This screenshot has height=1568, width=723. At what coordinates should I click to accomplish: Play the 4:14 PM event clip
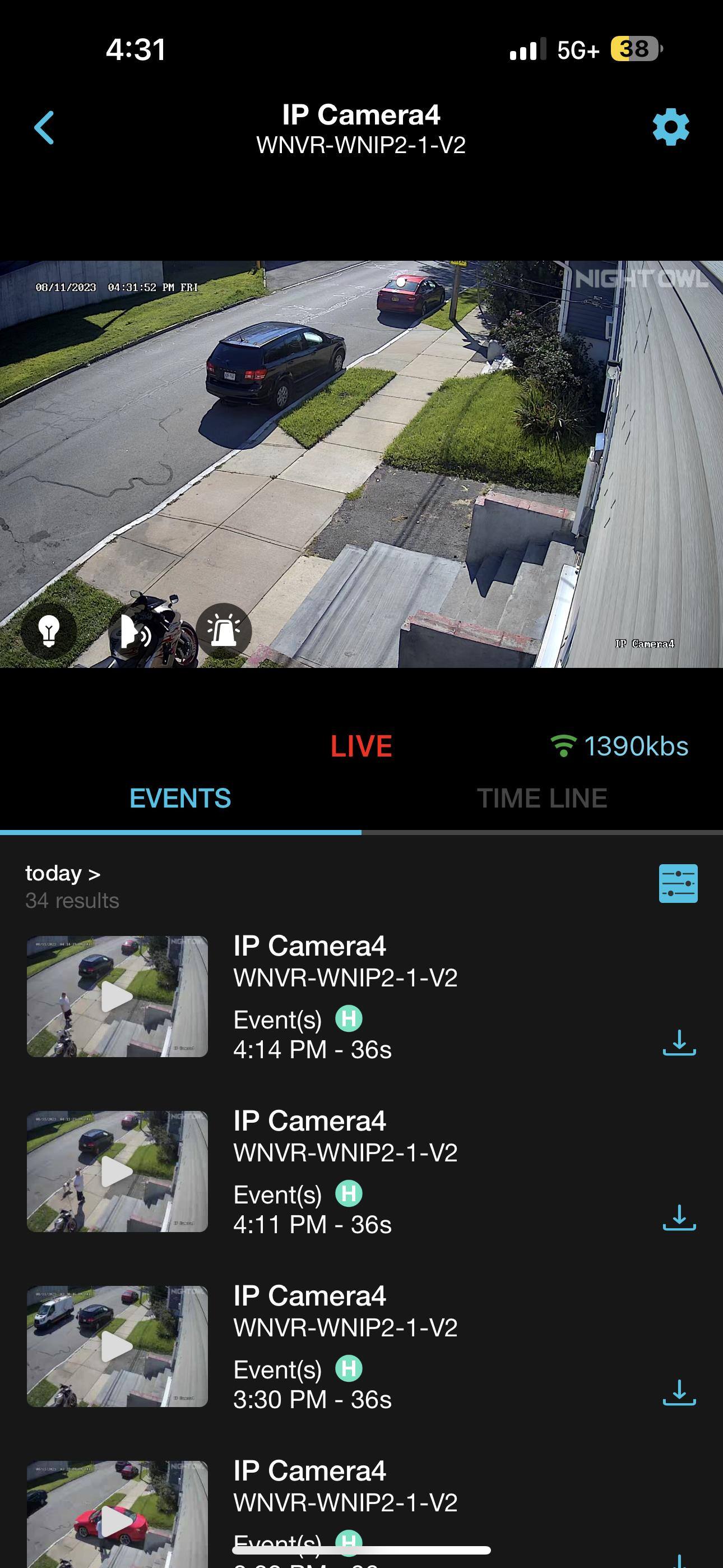click(x=117, y=997)
